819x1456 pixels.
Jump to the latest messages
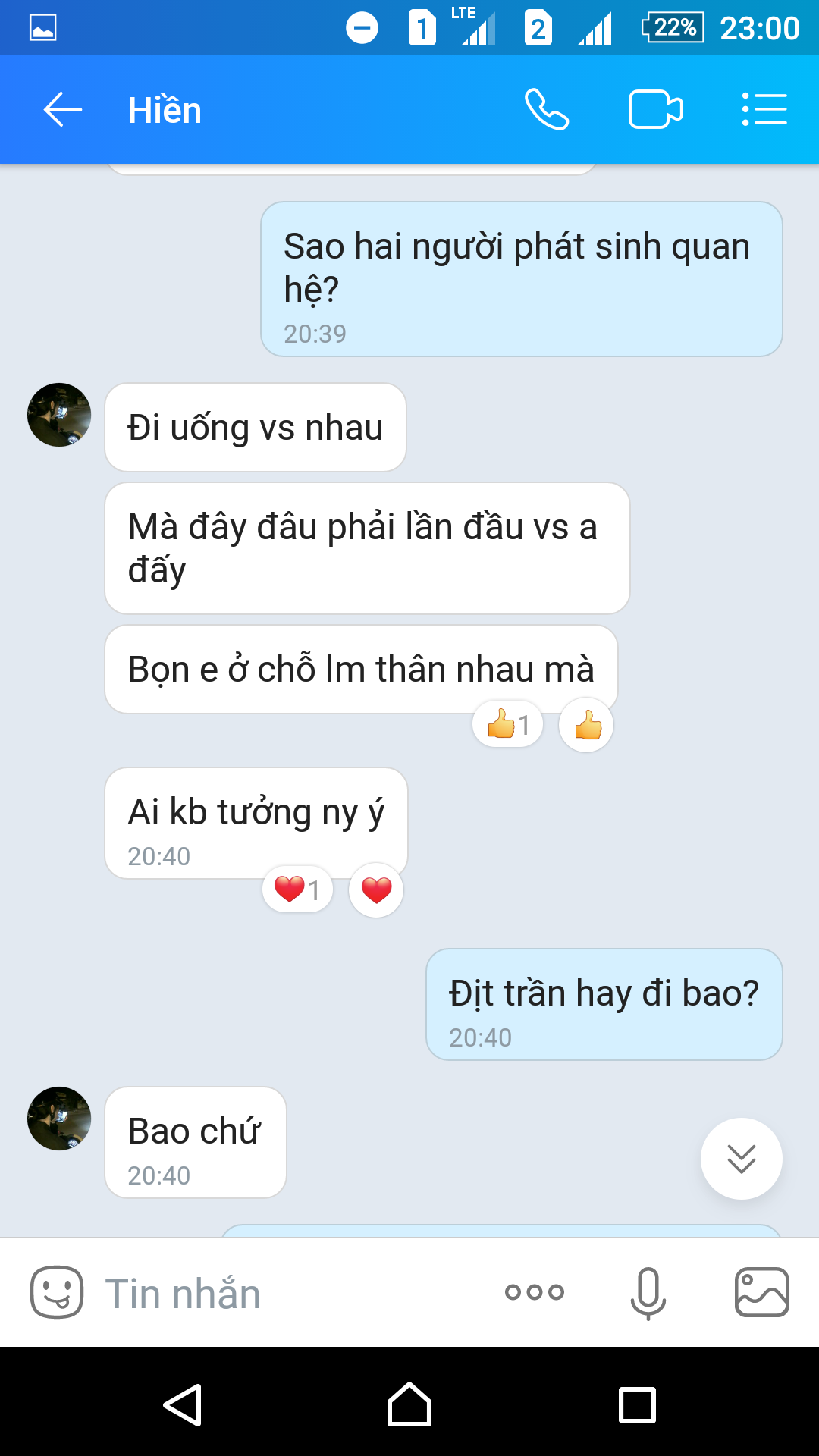tap(741, 1158)
